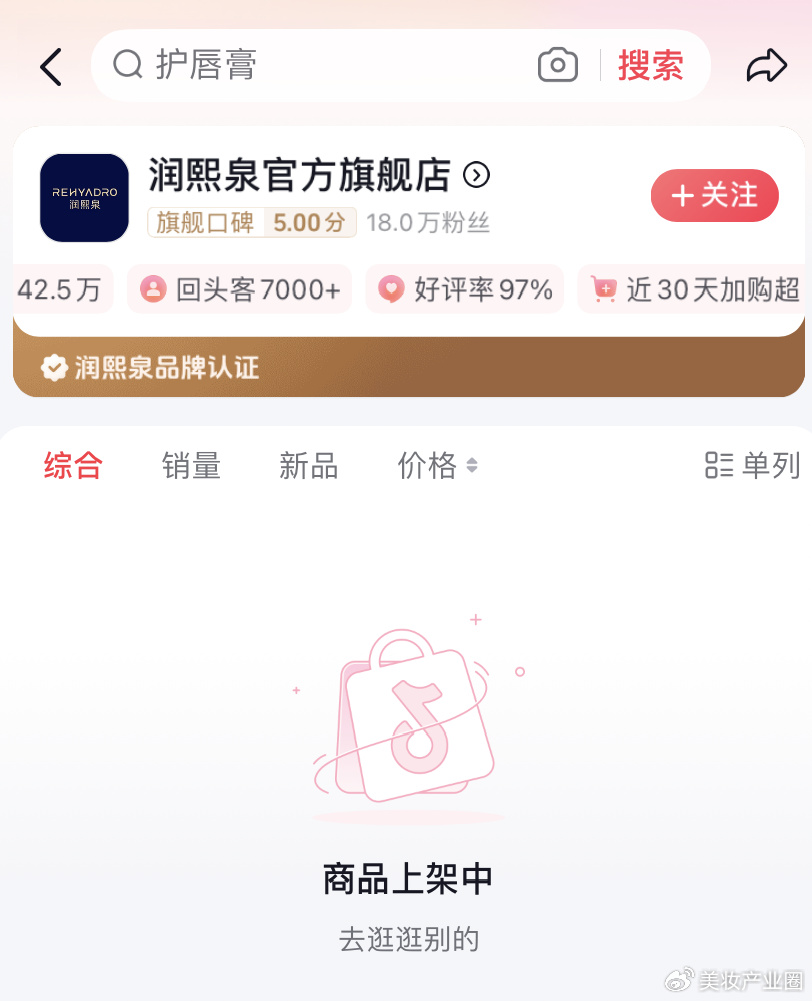Switch to the 综合 sort tab
Image resolution: width=812 pixels, height=1001 pixels.
(73, 465)
